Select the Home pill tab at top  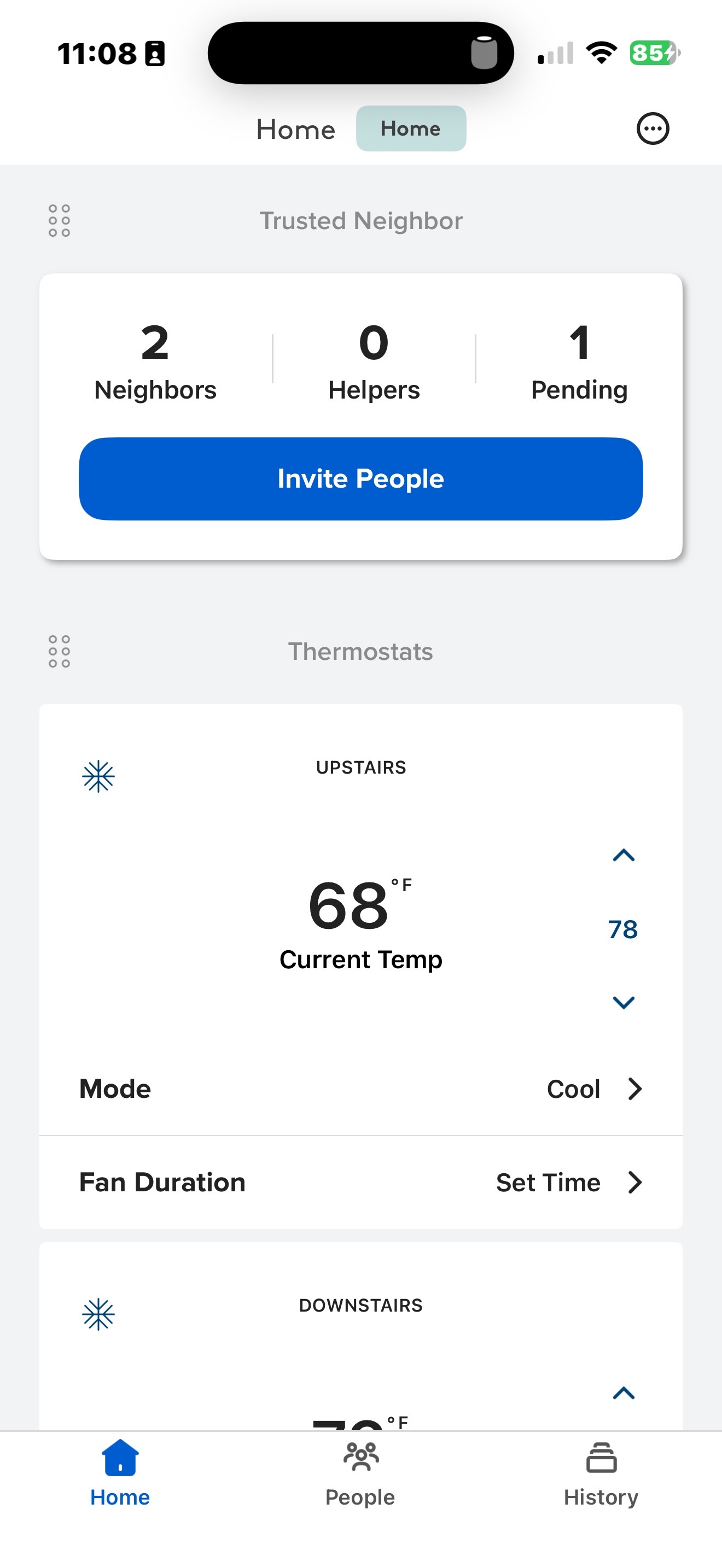[411, 128]
